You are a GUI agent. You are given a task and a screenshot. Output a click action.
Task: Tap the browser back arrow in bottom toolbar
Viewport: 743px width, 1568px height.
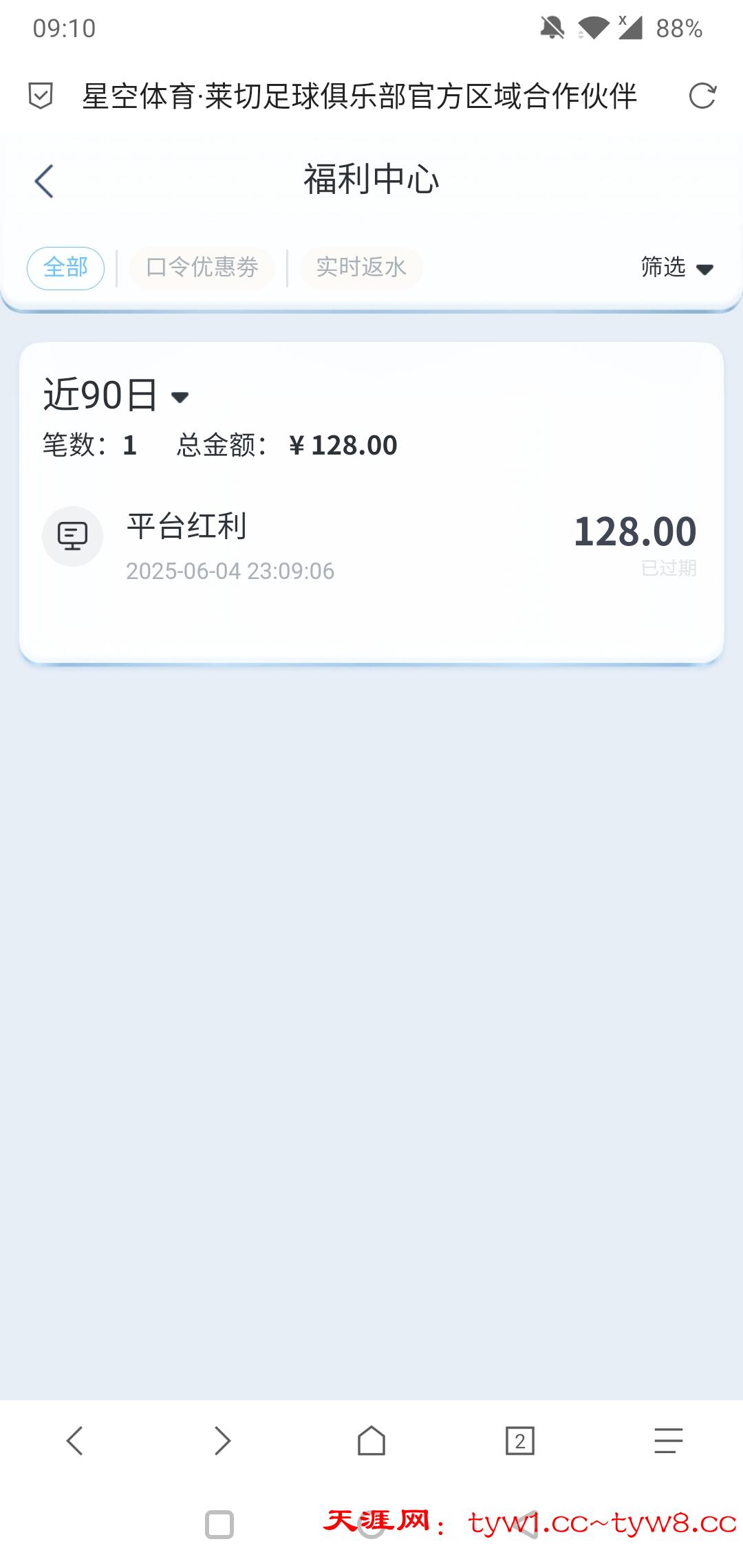74,1440
